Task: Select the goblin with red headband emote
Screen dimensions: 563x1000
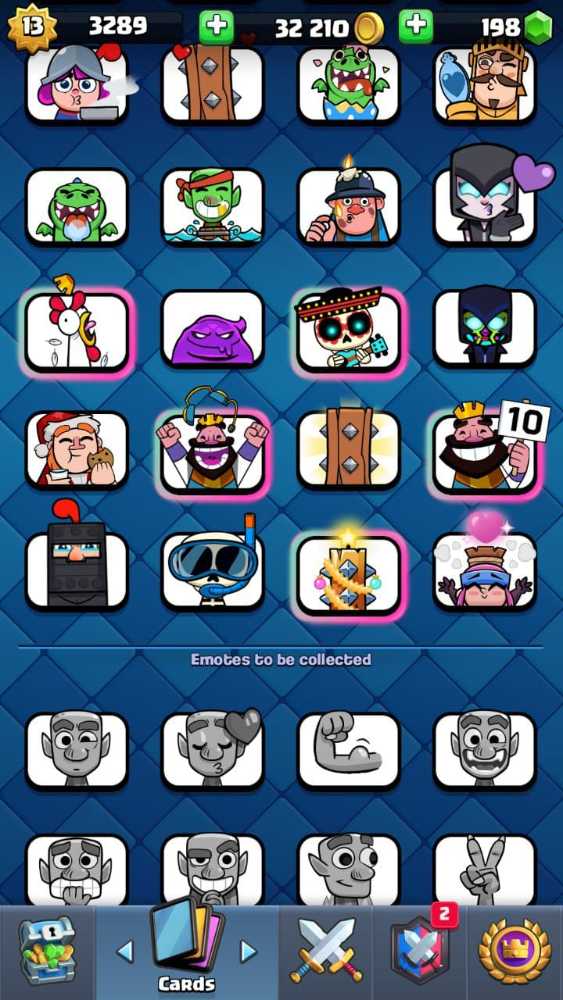Action: [x=213, y=207]
